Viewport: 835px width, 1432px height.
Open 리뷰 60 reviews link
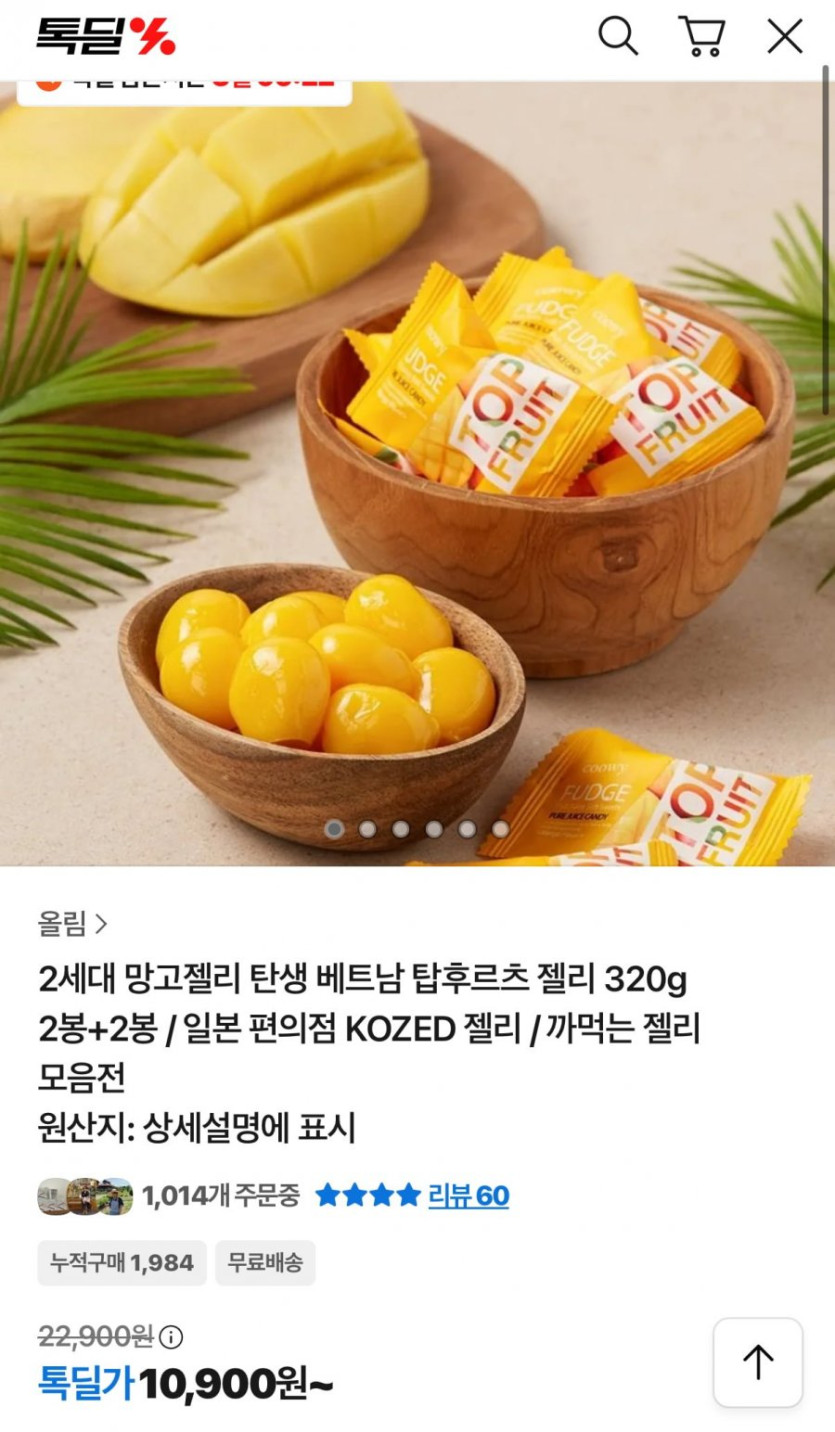click(x=468, y=1195)
